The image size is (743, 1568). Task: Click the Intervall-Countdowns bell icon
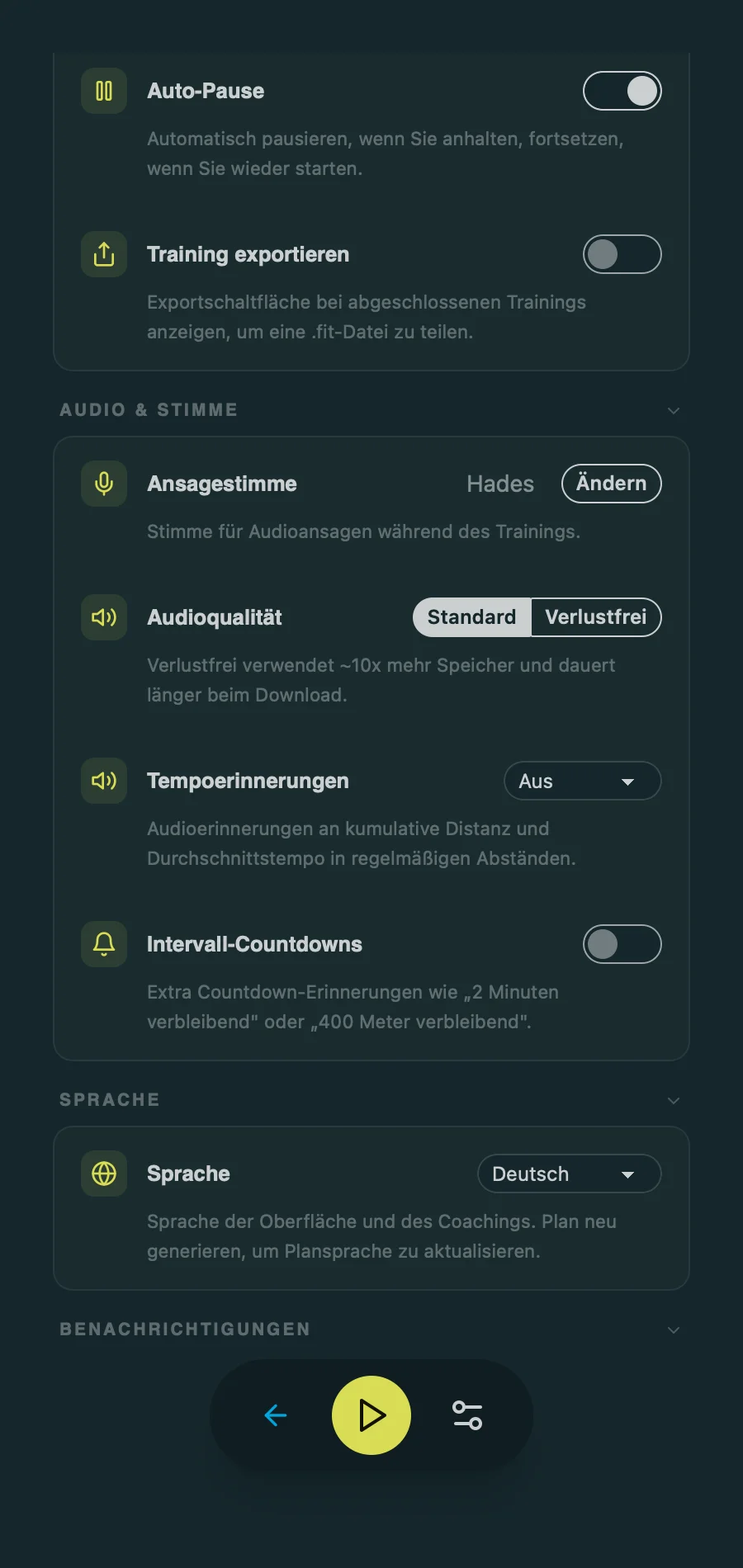tap(103, 944)
